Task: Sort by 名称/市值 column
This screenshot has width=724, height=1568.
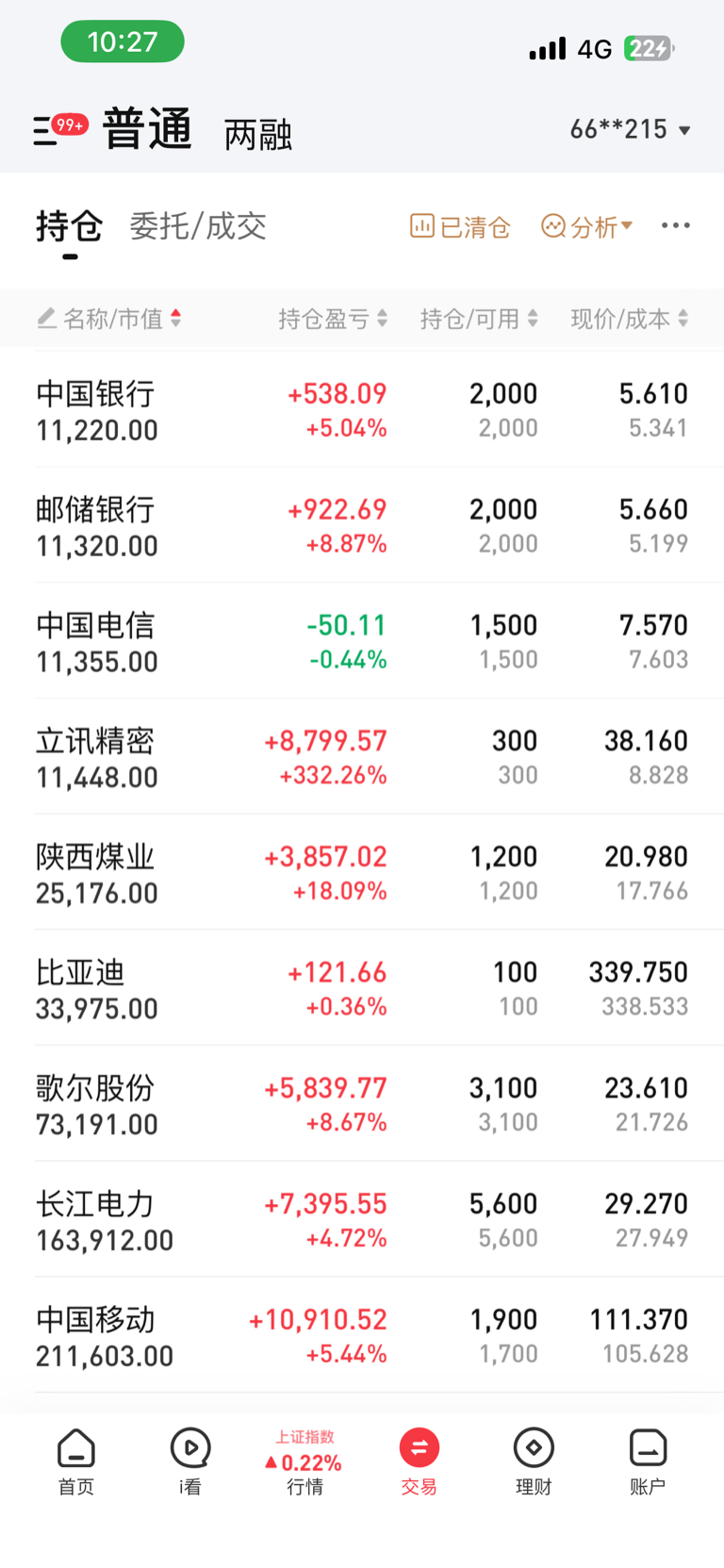Action: coord(108,319)
